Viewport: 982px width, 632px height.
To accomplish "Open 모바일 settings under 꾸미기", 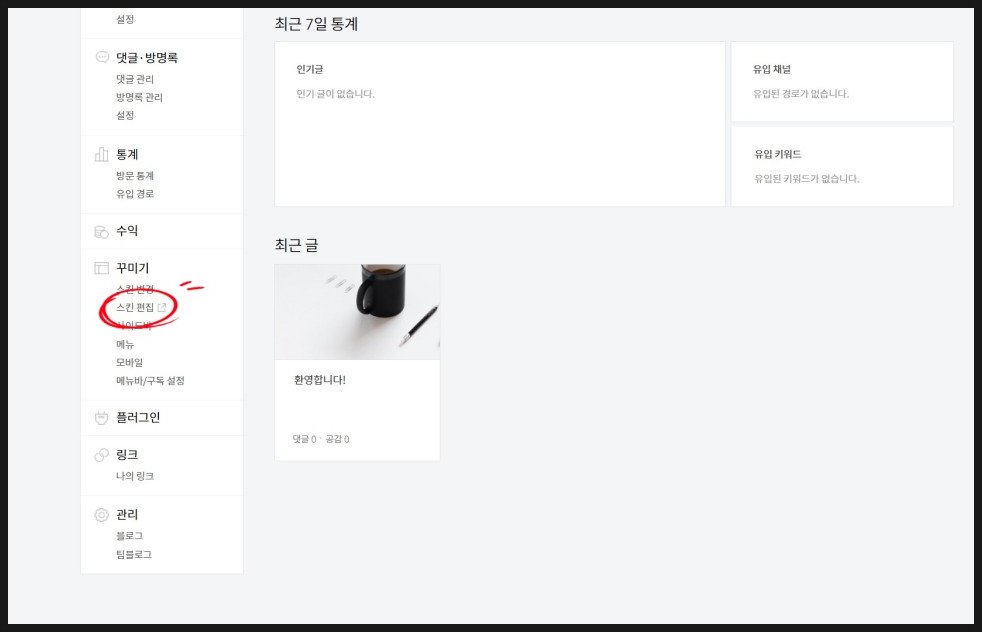I will click(x=129, y=362).
